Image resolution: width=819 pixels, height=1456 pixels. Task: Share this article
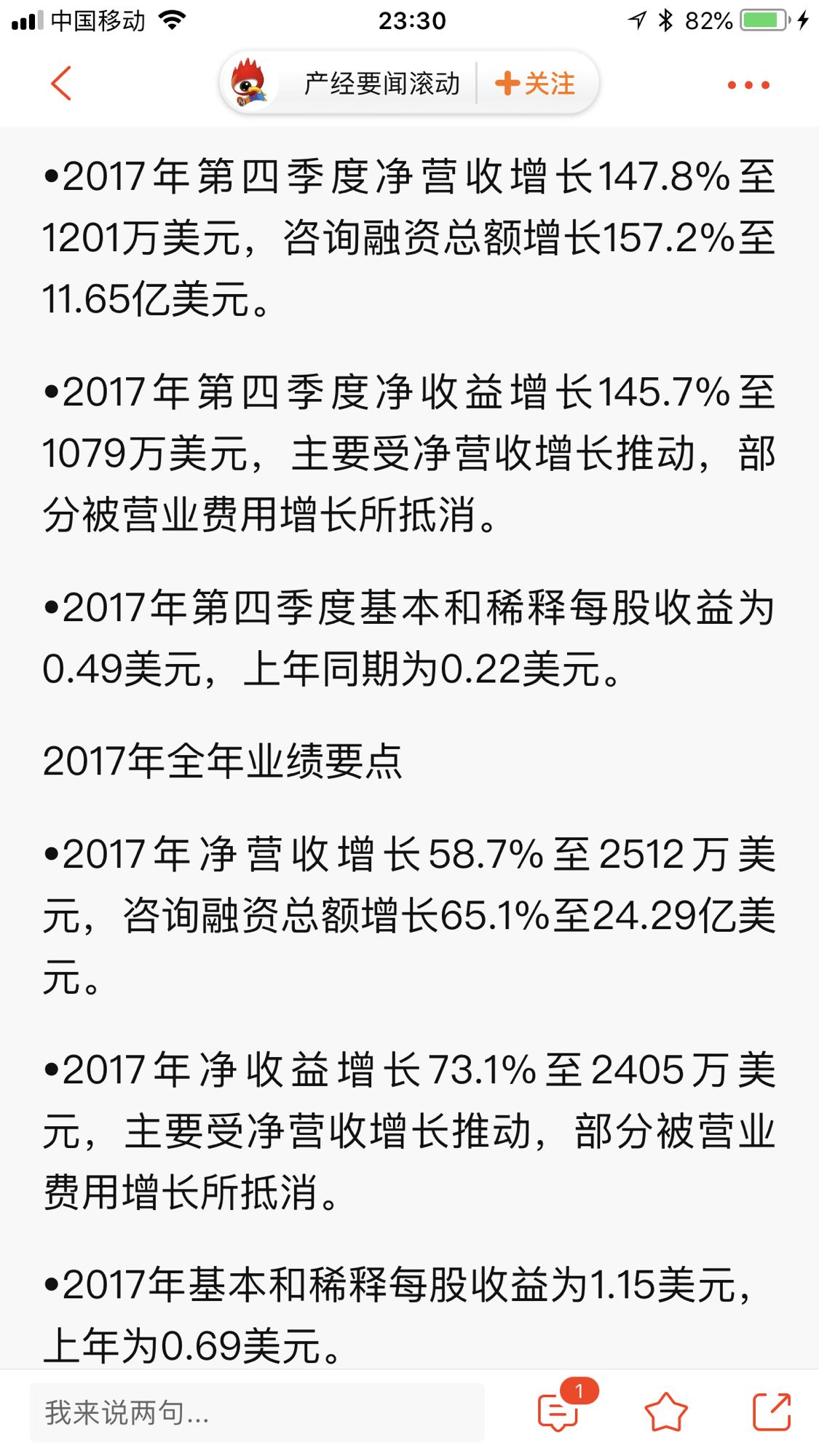pos(771,1412)
